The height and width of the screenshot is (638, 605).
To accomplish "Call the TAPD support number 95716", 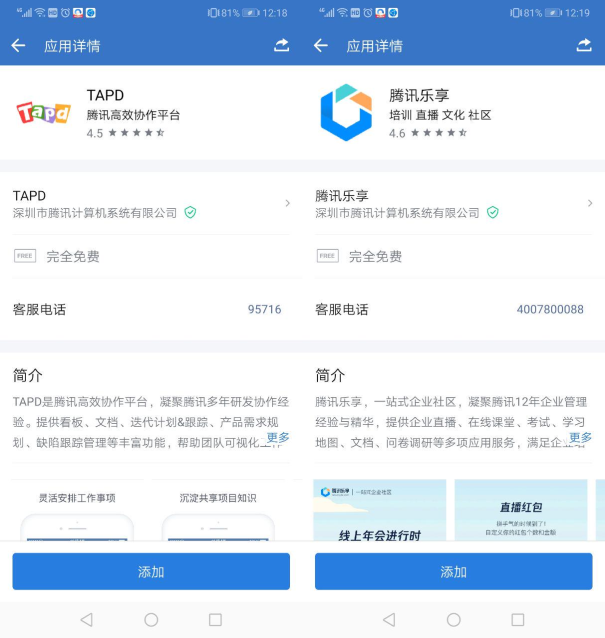I will coord(264,310).
